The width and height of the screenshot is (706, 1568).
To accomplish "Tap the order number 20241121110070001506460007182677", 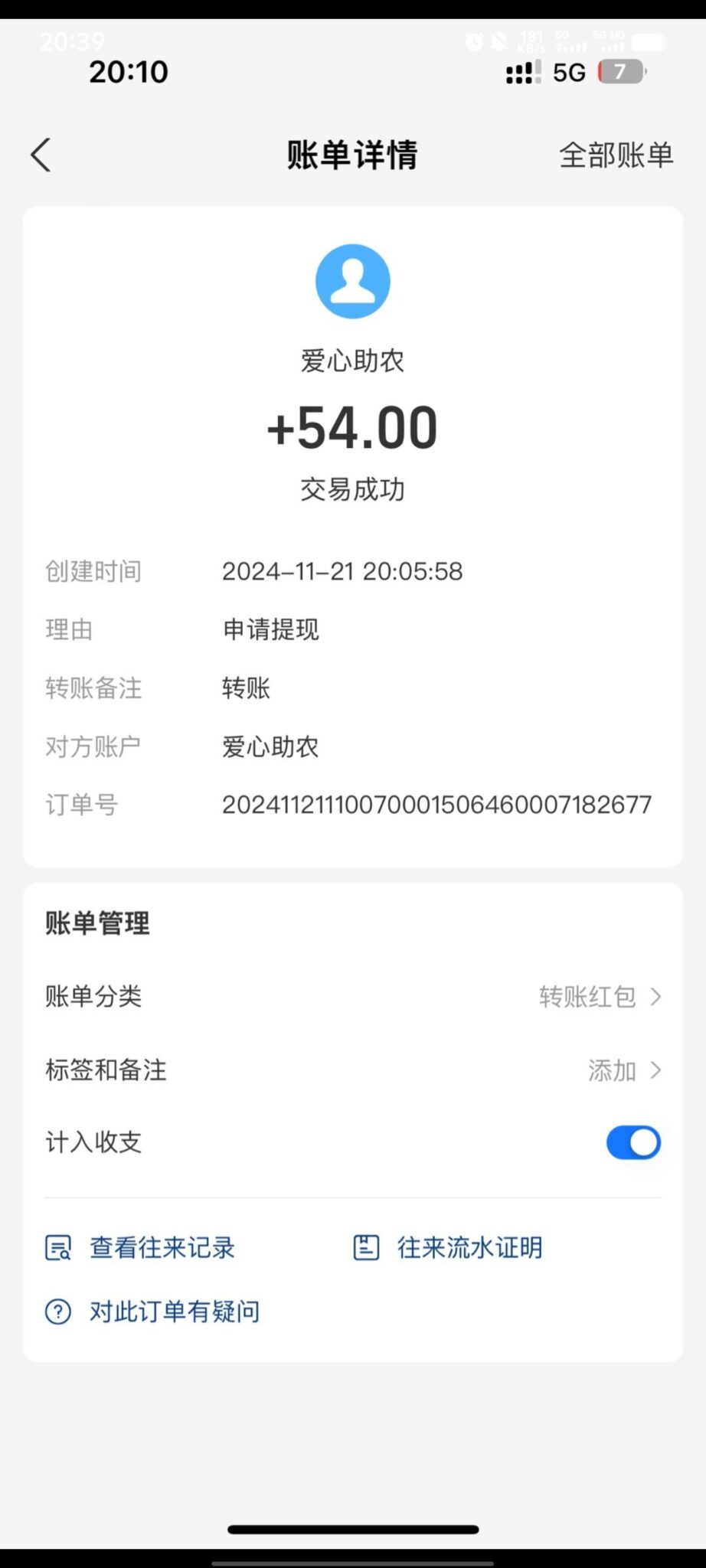I will pos(436,803).
